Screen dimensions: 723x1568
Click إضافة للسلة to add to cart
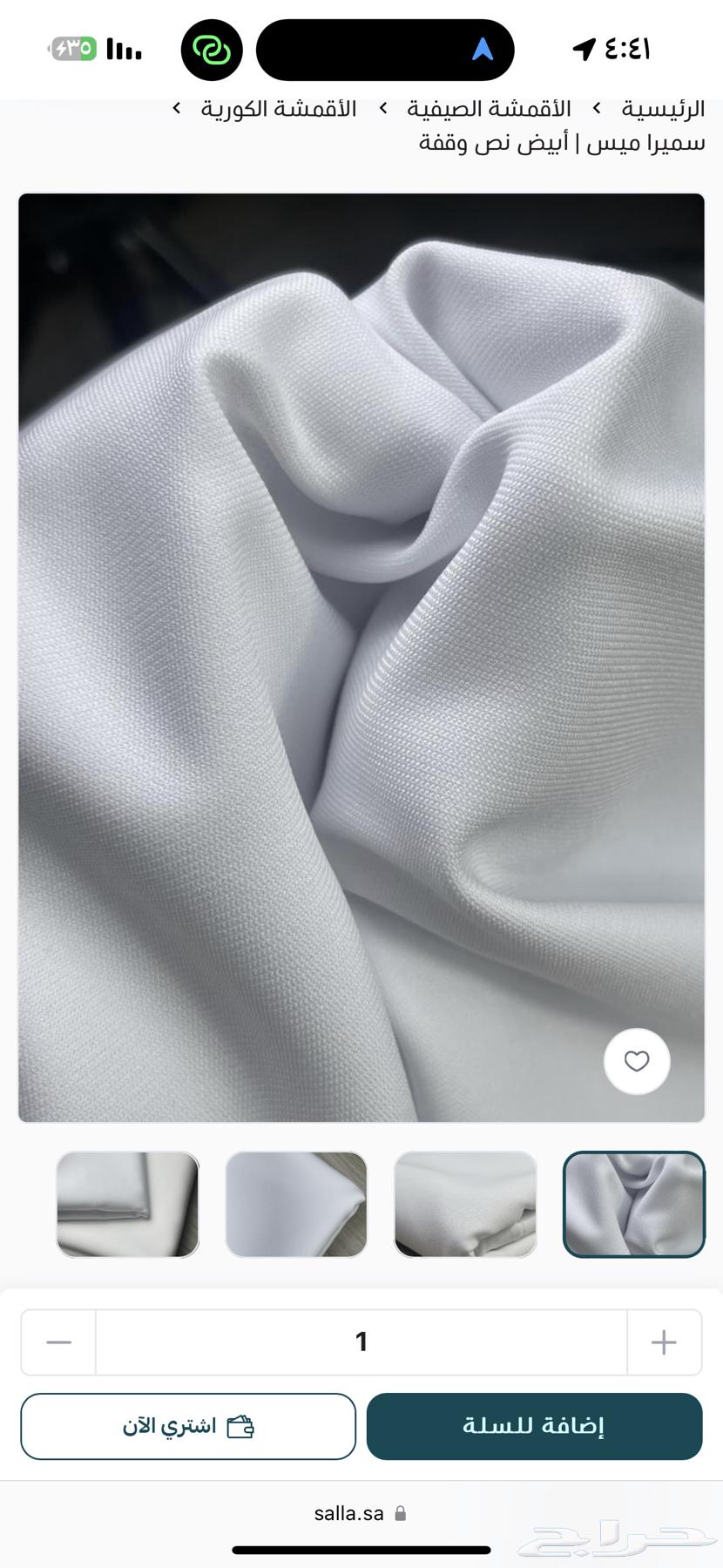click(x=535, y=1426)
